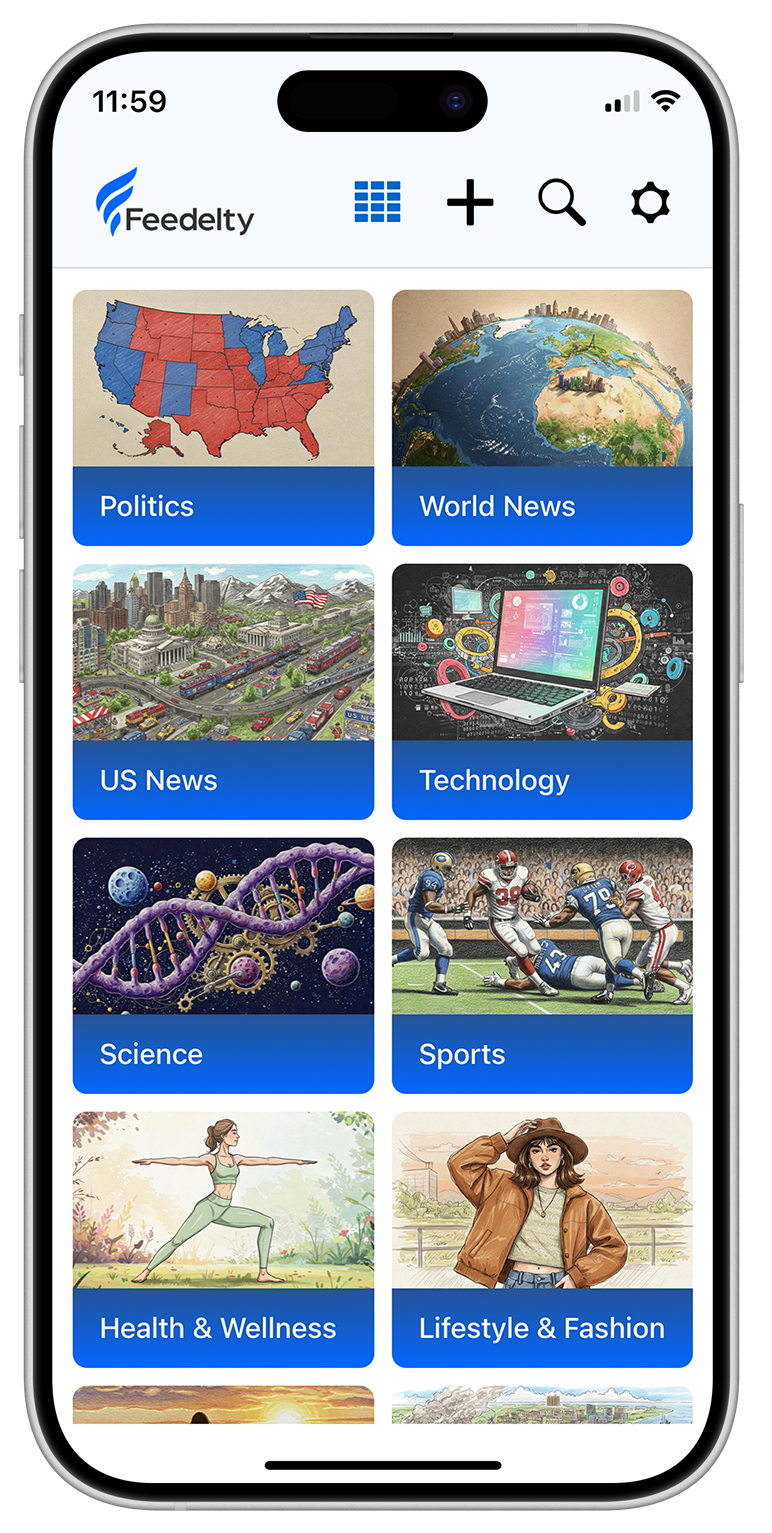View the Science category
The height and width of the screenshot is (1533, 772).
click(223, 965)
